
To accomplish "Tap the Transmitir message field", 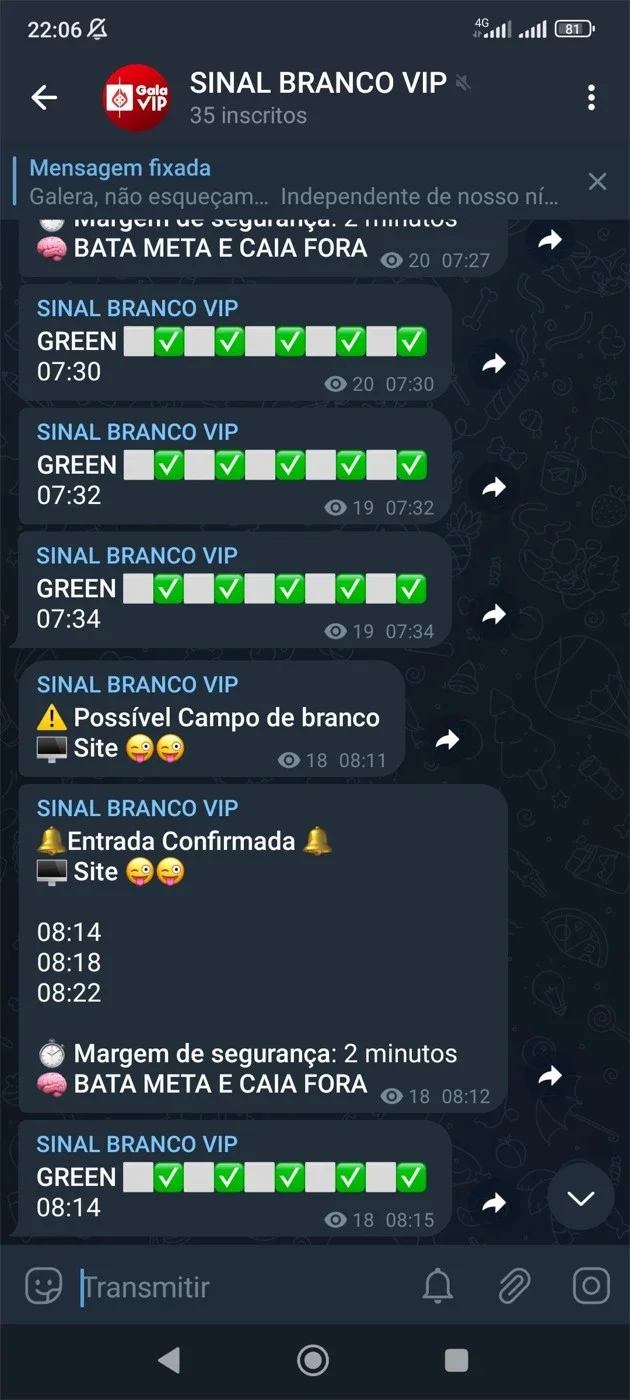I will pos(240,1287).
